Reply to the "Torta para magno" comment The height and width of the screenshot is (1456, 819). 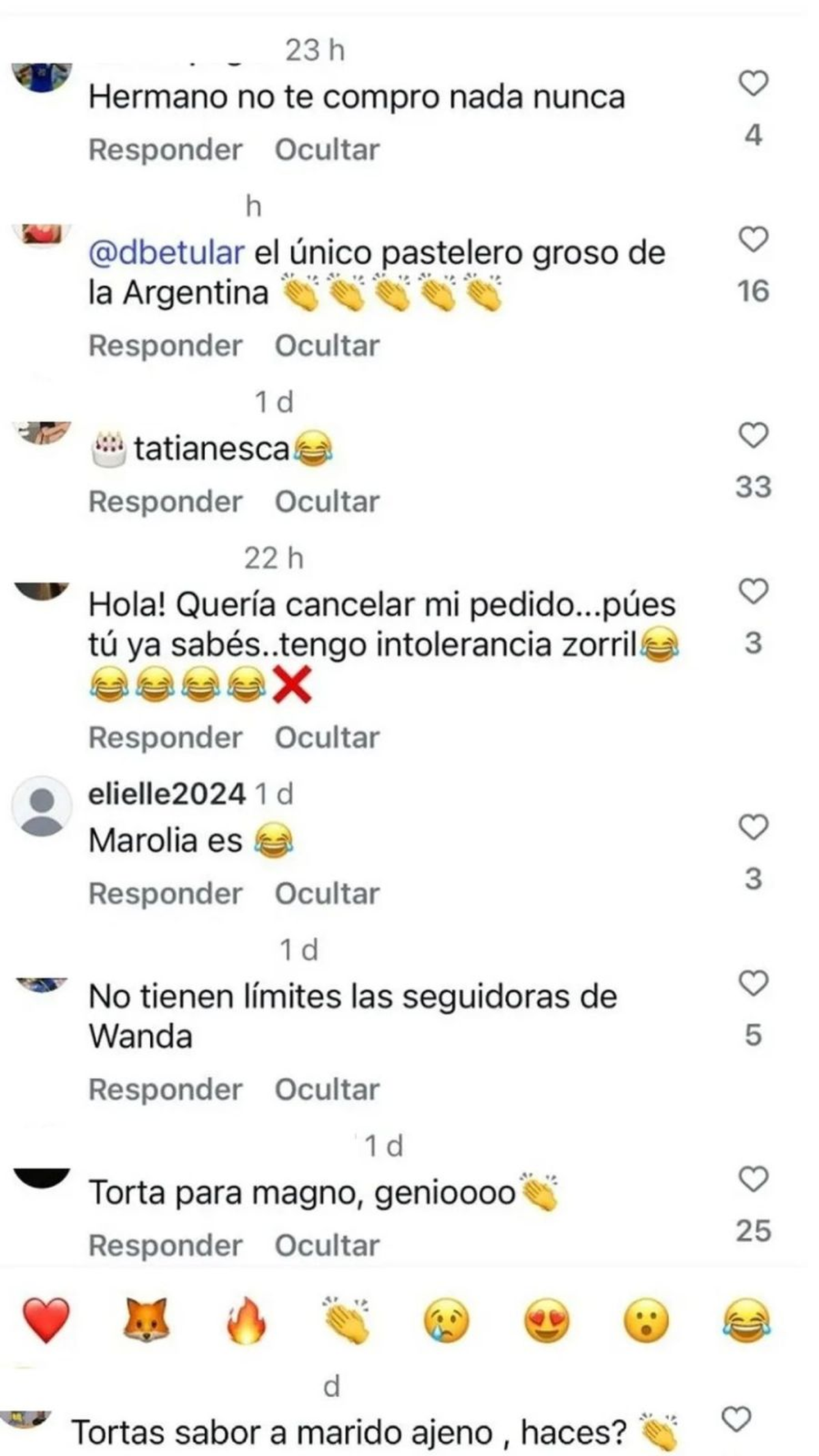click(x=165, y=1246)
